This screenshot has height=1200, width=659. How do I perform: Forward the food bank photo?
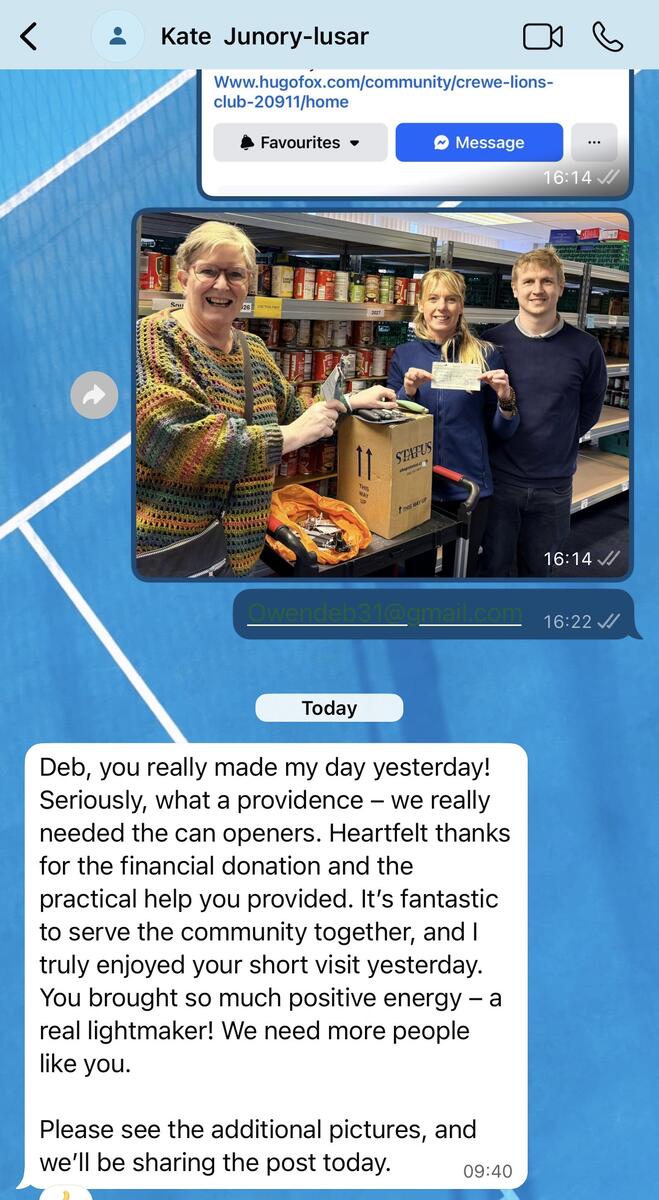(94, 396)
